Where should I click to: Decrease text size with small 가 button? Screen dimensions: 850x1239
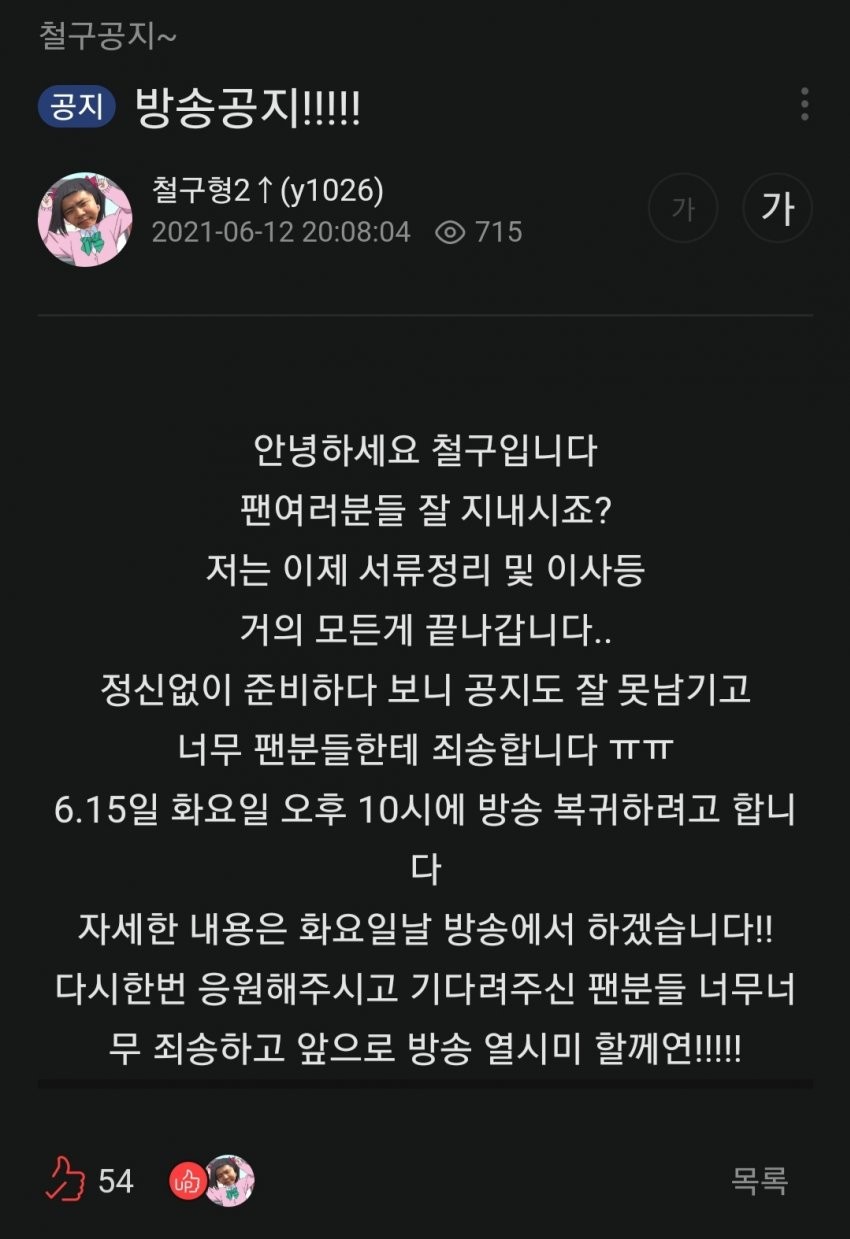684,209
